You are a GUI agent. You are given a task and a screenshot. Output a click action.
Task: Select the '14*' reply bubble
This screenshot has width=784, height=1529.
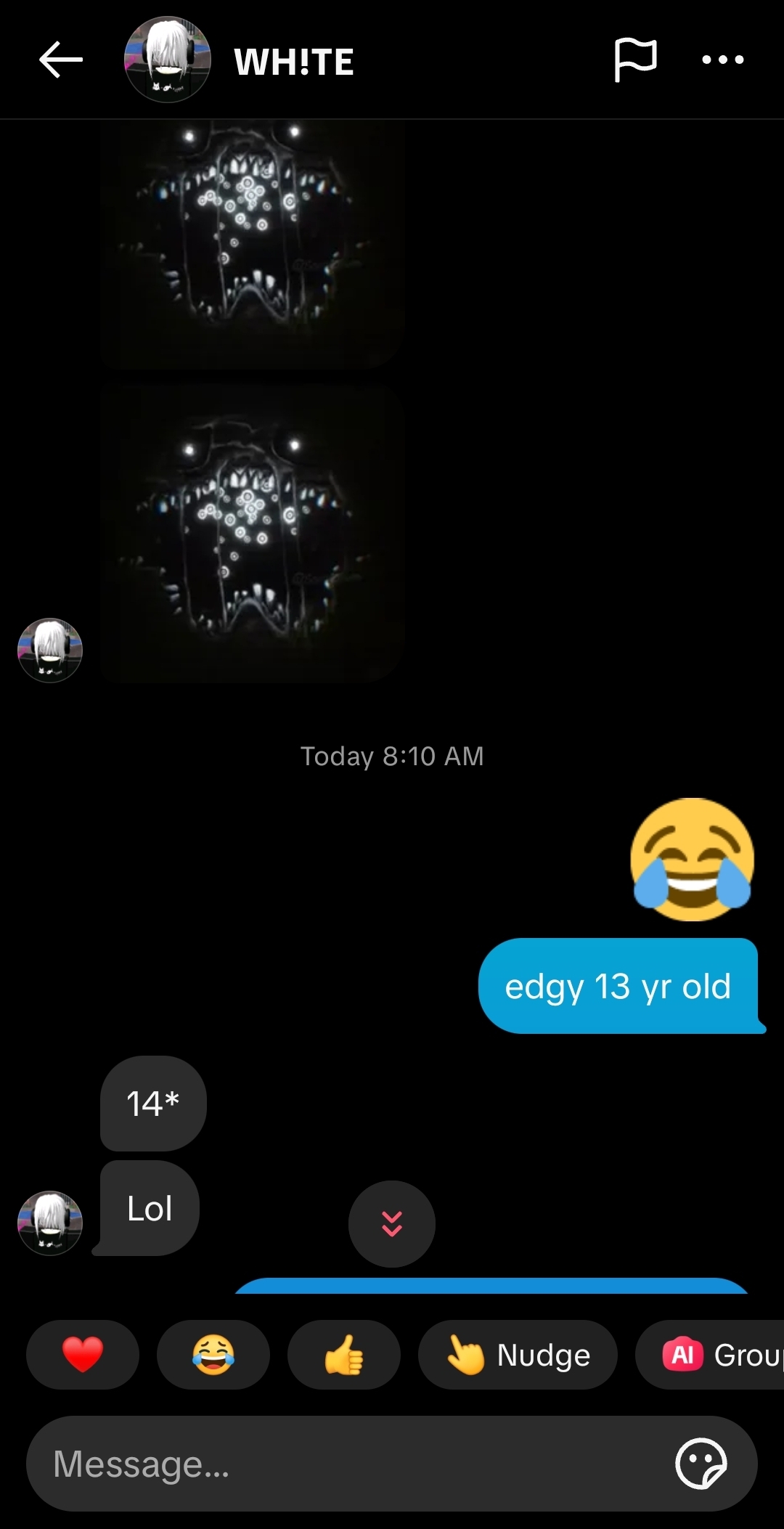click(152, 1102)
